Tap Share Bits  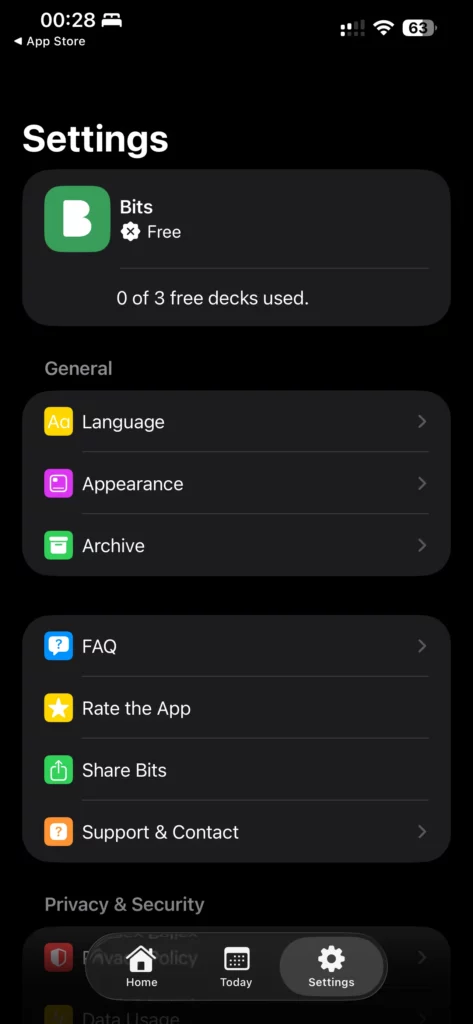[x=236, y=771]
